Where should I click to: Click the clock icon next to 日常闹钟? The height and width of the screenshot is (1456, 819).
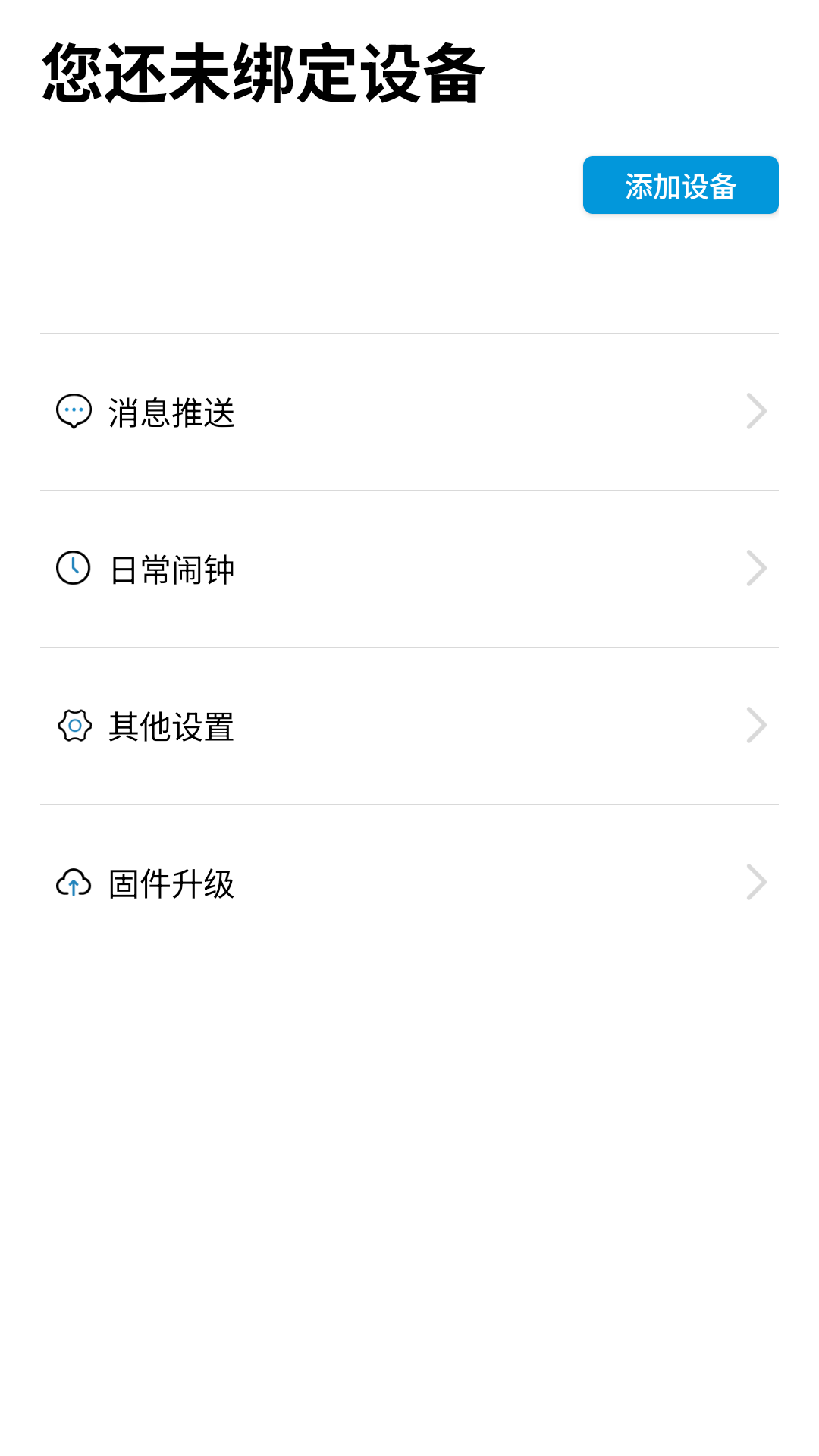pos(73,569)
